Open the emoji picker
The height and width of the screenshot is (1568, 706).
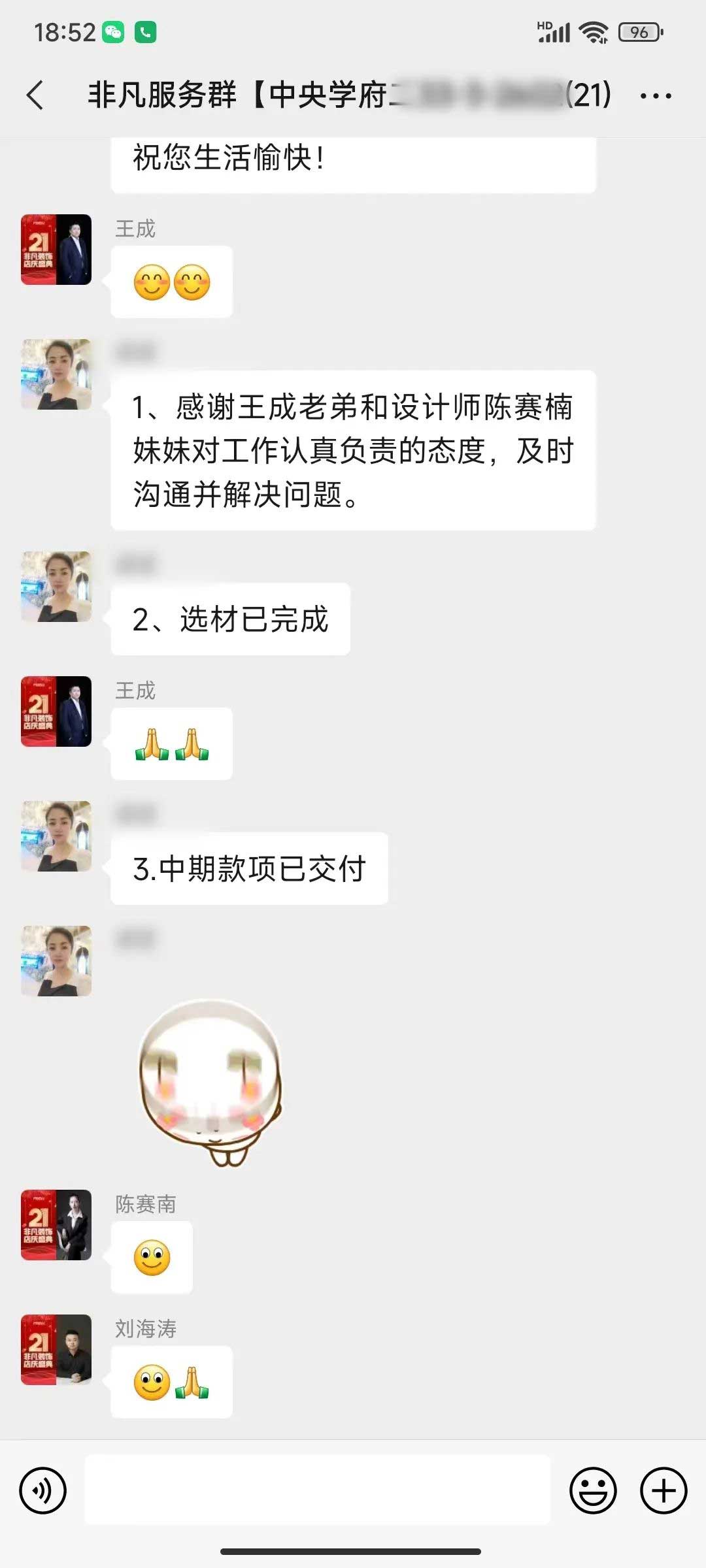(593, 1490)
